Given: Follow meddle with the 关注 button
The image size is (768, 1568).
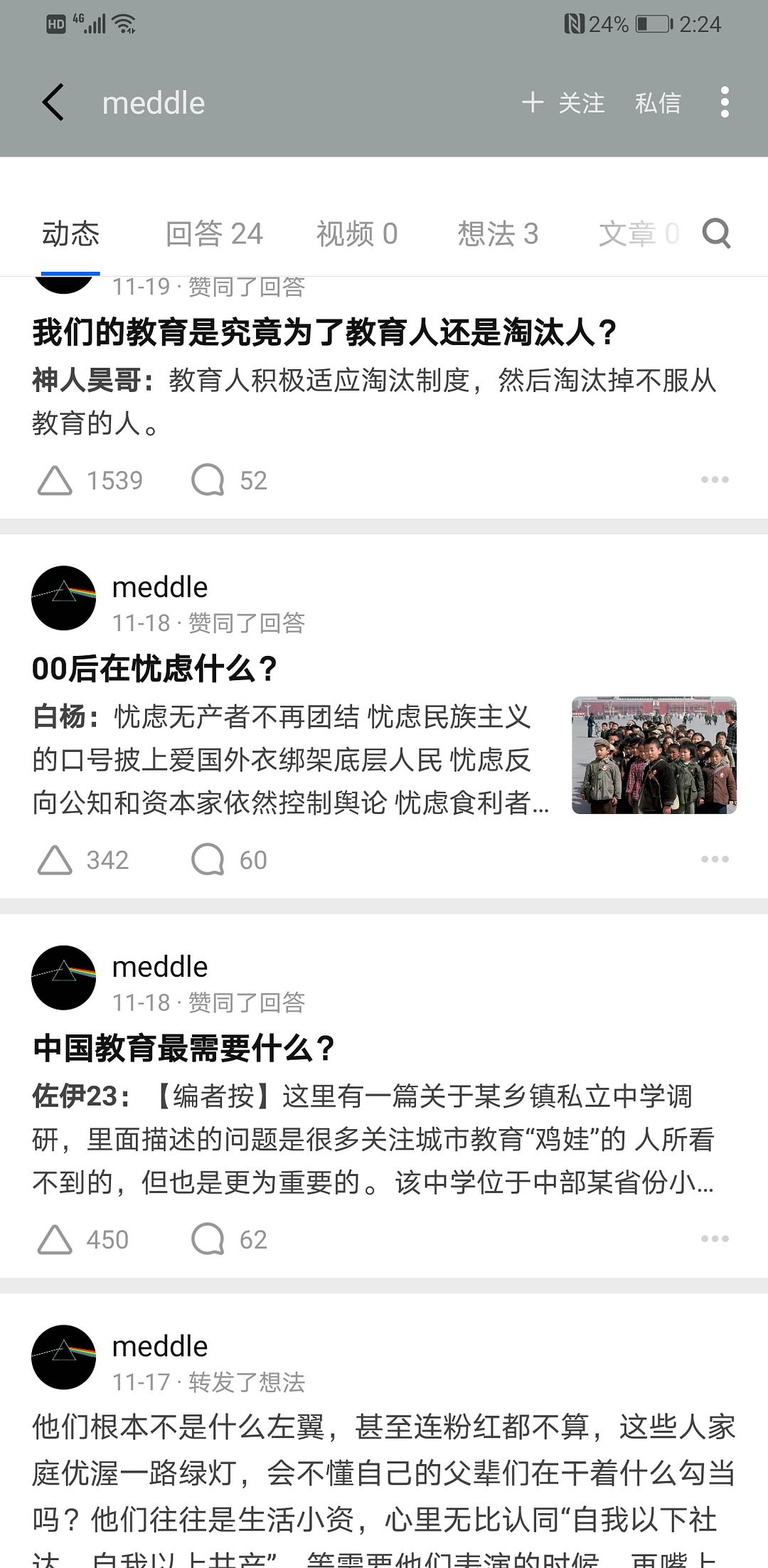Looking at the screenshot, I should [x=563, y=103].
